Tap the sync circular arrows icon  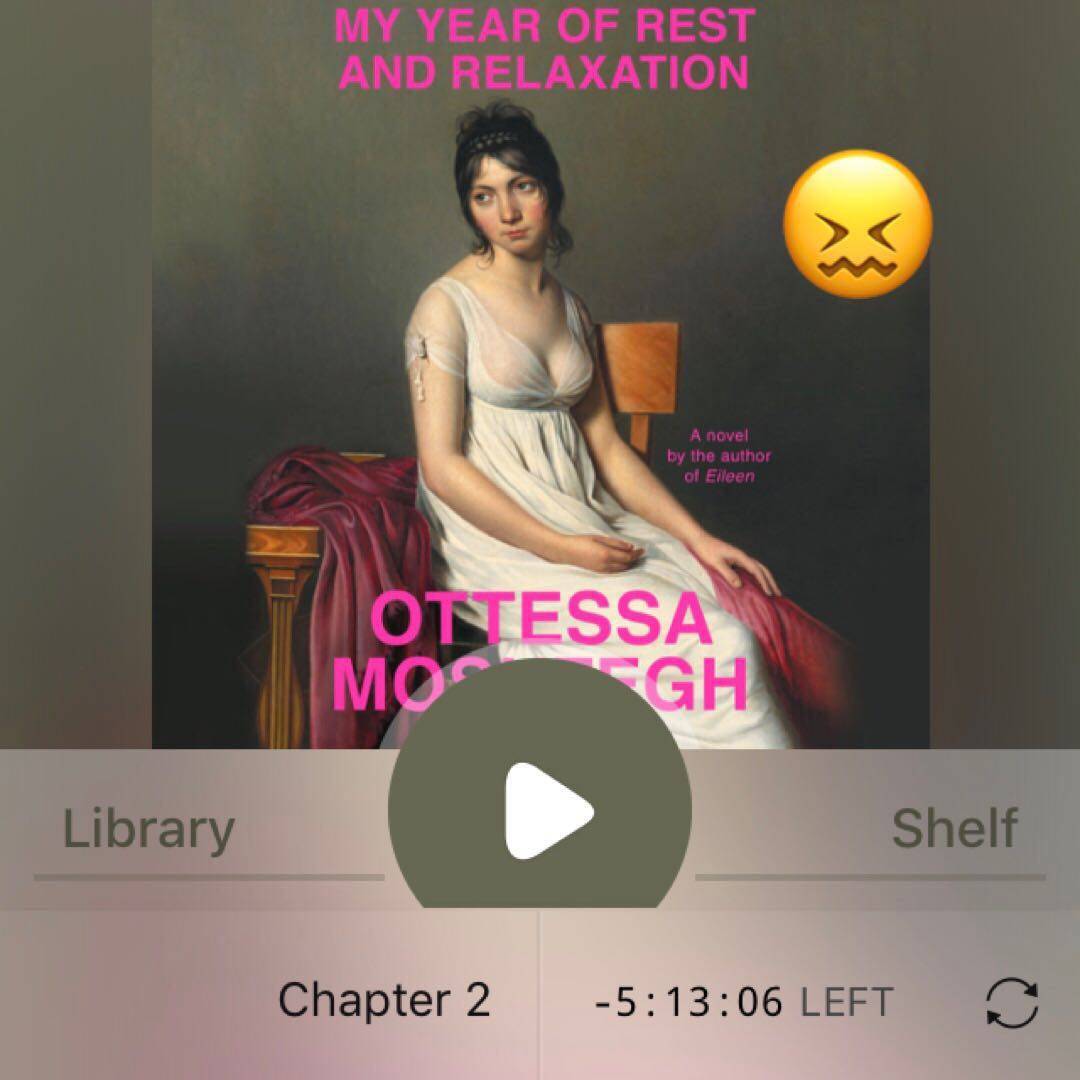[x=1012, y=1002]
